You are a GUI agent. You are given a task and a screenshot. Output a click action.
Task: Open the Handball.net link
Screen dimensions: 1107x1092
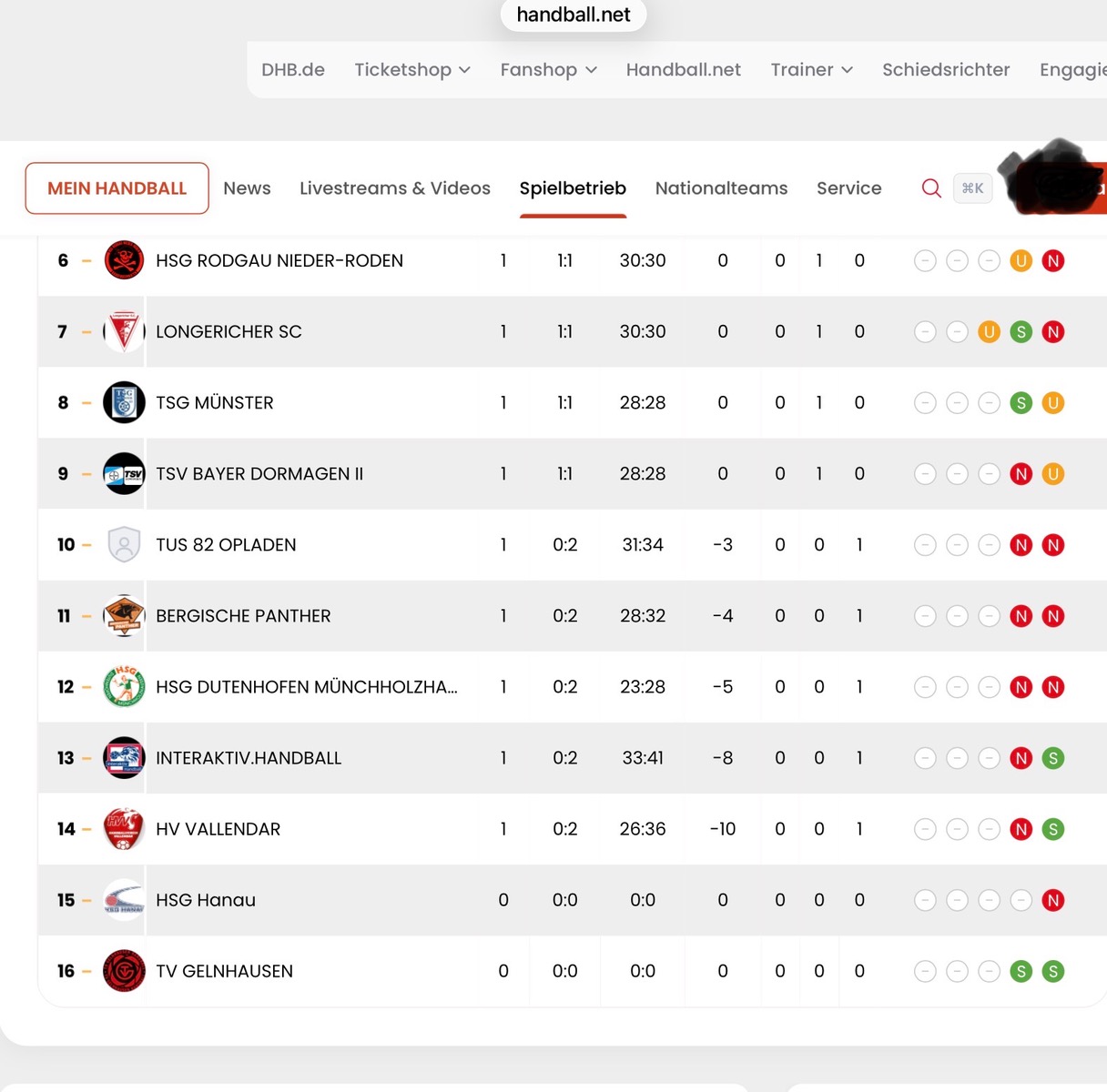[684, 70]
